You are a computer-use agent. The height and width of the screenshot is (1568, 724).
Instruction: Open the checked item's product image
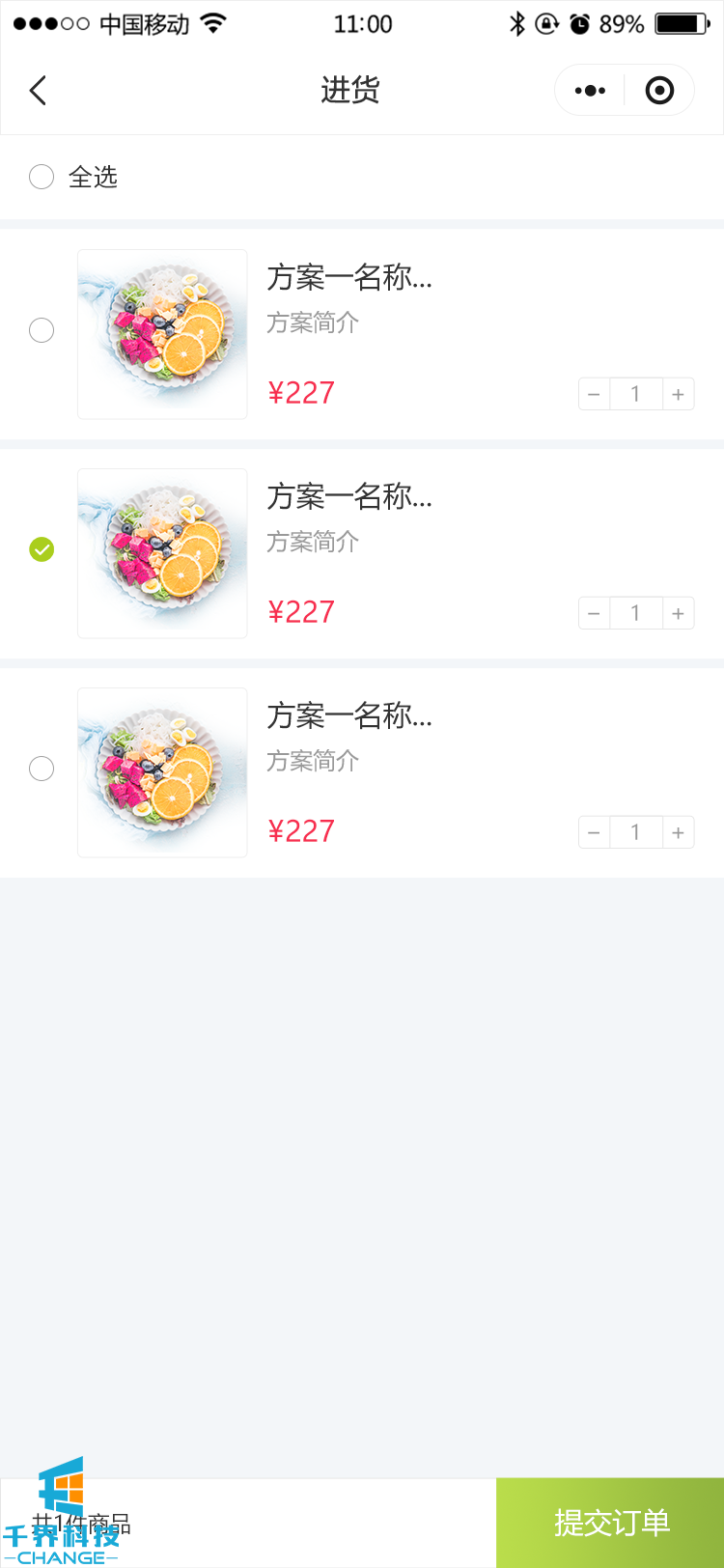point(162,553)
